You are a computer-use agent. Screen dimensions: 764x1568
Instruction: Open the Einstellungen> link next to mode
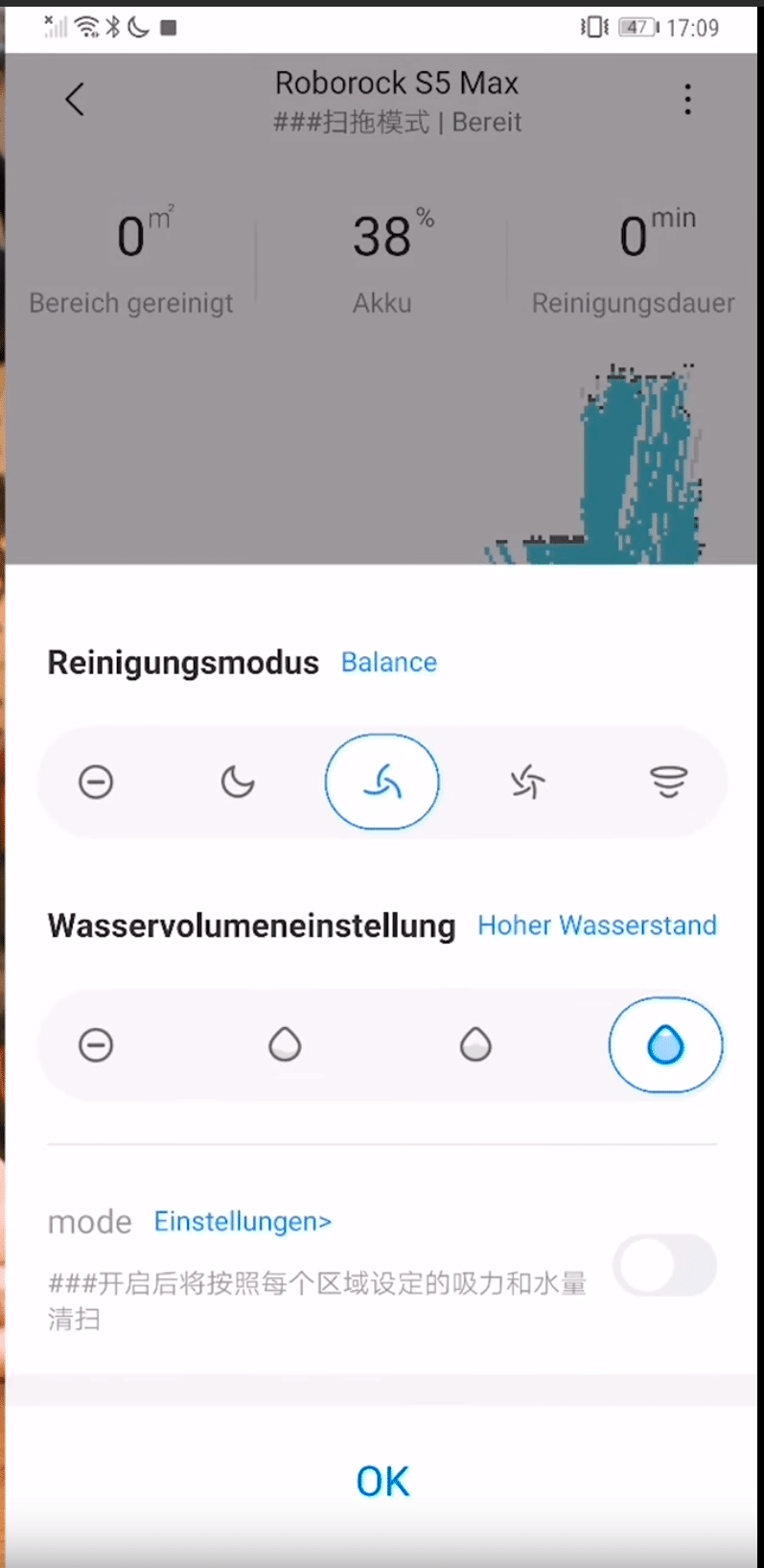point(243,1222)
